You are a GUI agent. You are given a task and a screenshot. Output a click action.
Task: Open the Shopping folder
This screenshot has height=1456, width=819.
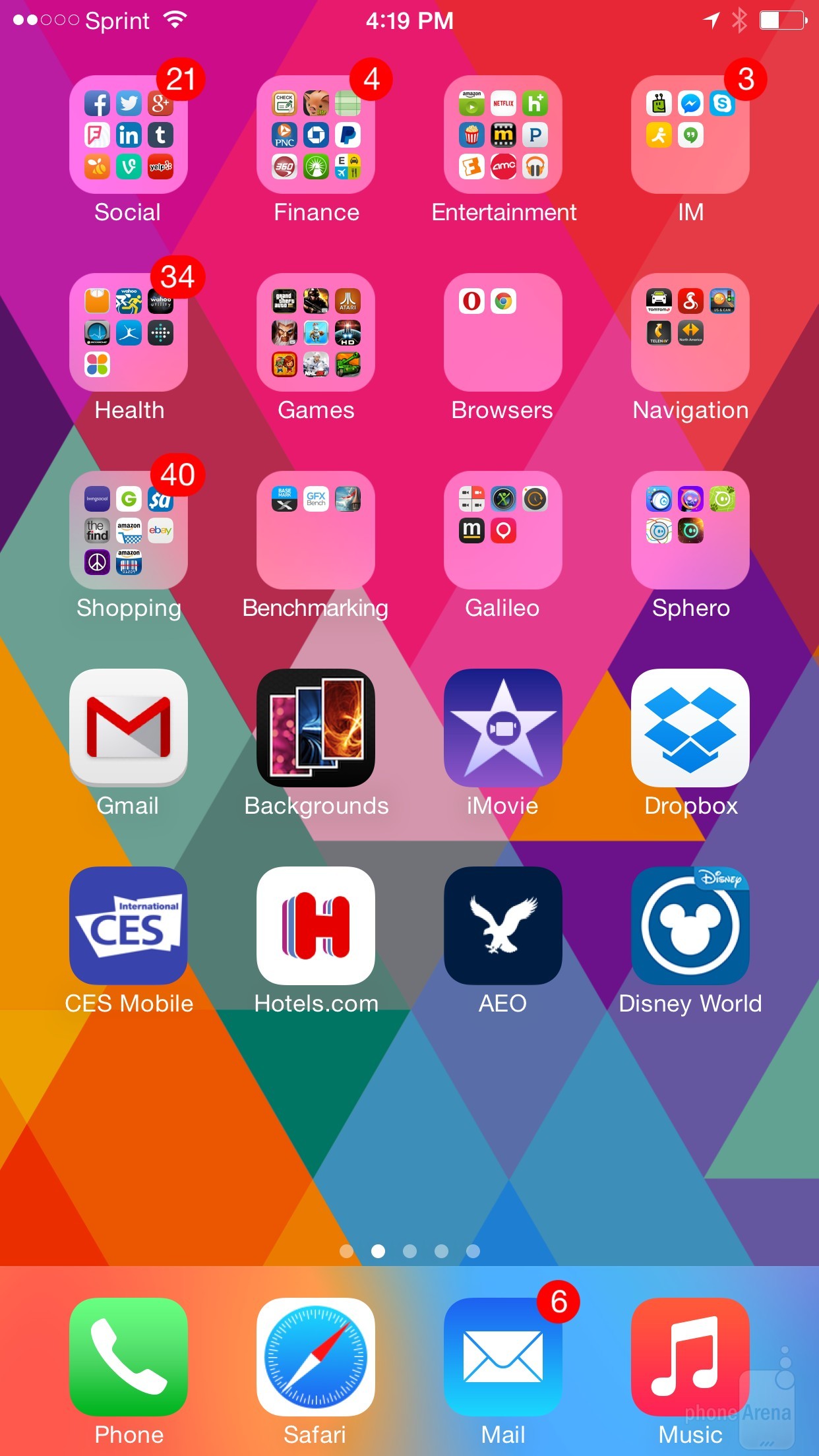129,530
